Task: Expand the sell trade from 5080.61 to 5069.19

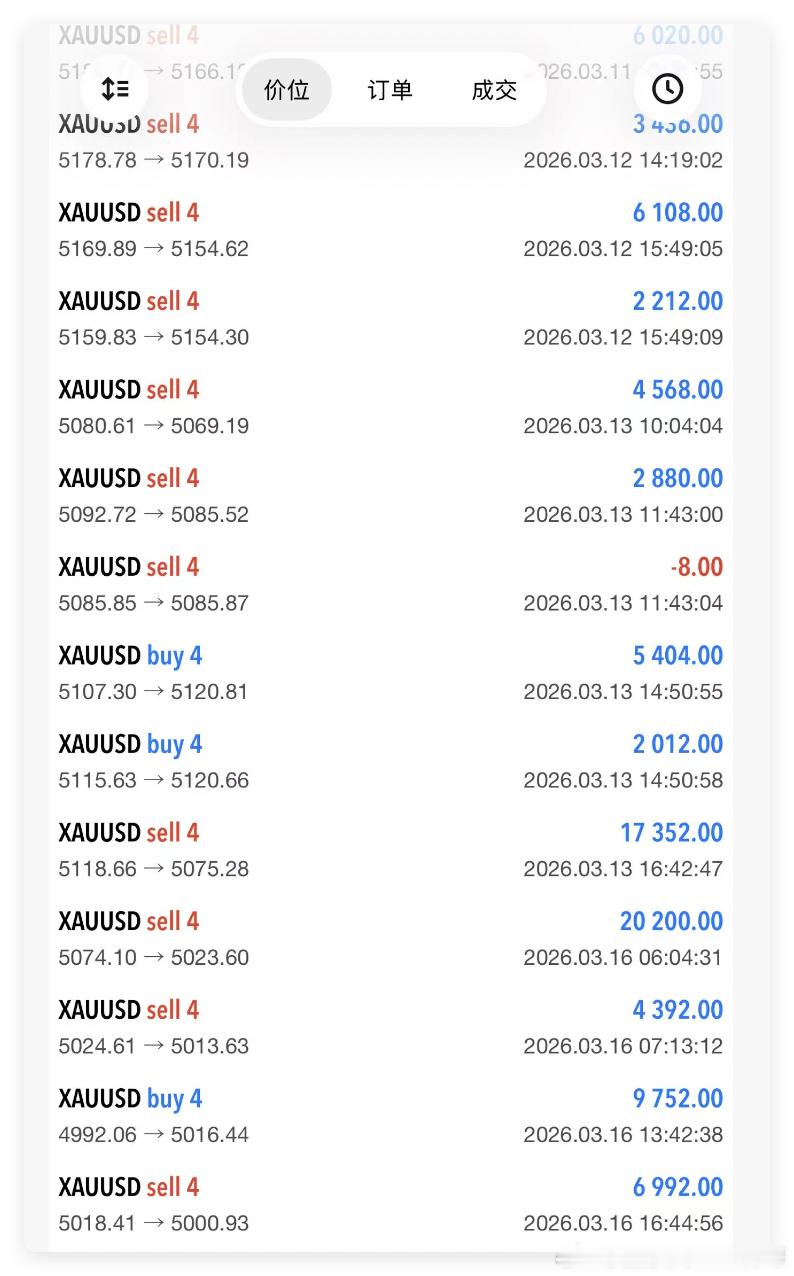Action: pyautogui.click(x=390, y=407)
